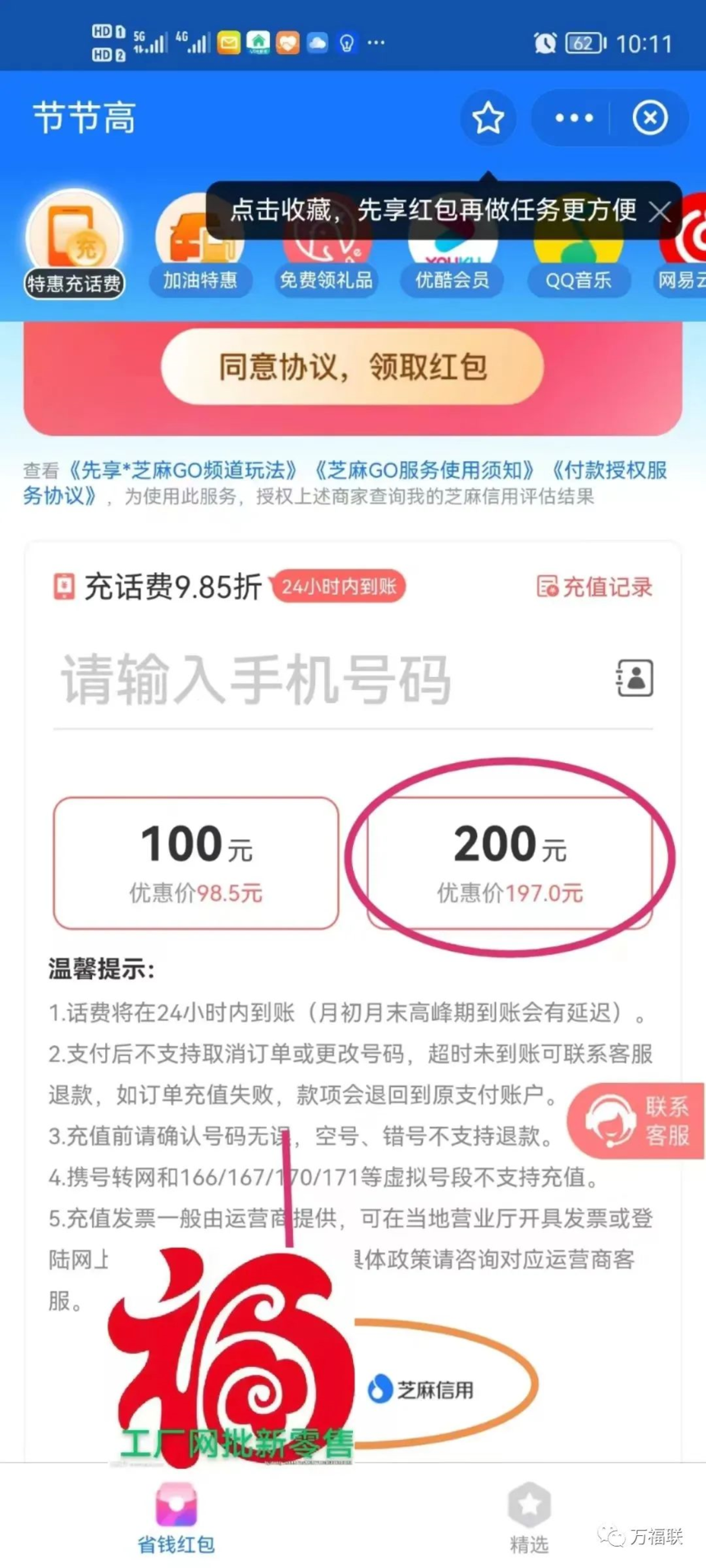706x1568 pixels.
Task: Choose the 200元 recharge option
Action: (x=509, y=862)
